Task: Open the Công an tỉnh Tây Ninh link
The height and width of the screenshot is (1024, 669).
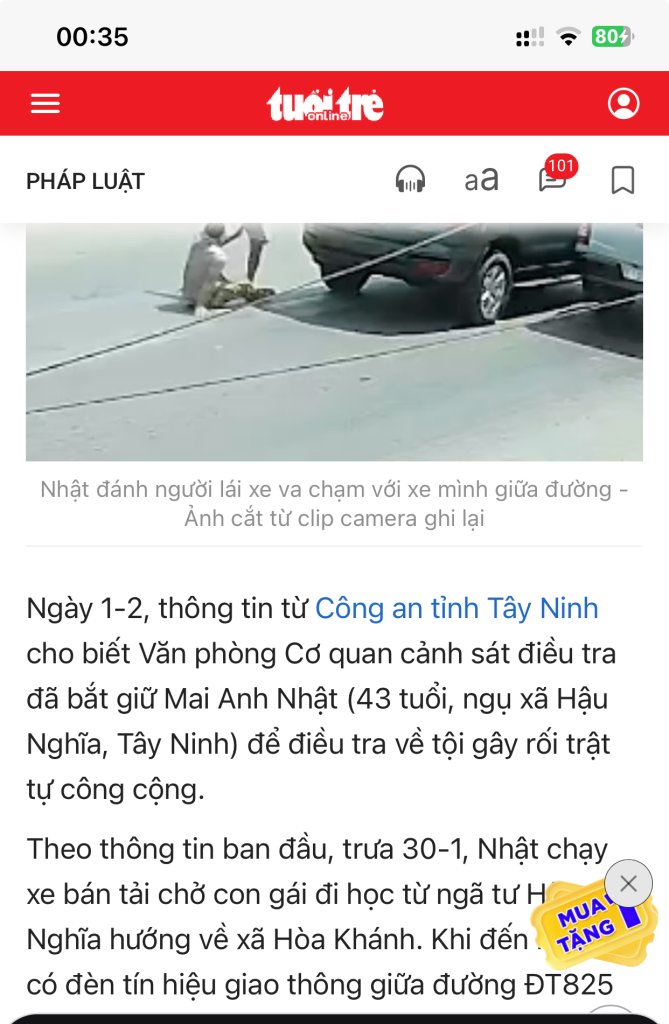Action: pos(457,608)
